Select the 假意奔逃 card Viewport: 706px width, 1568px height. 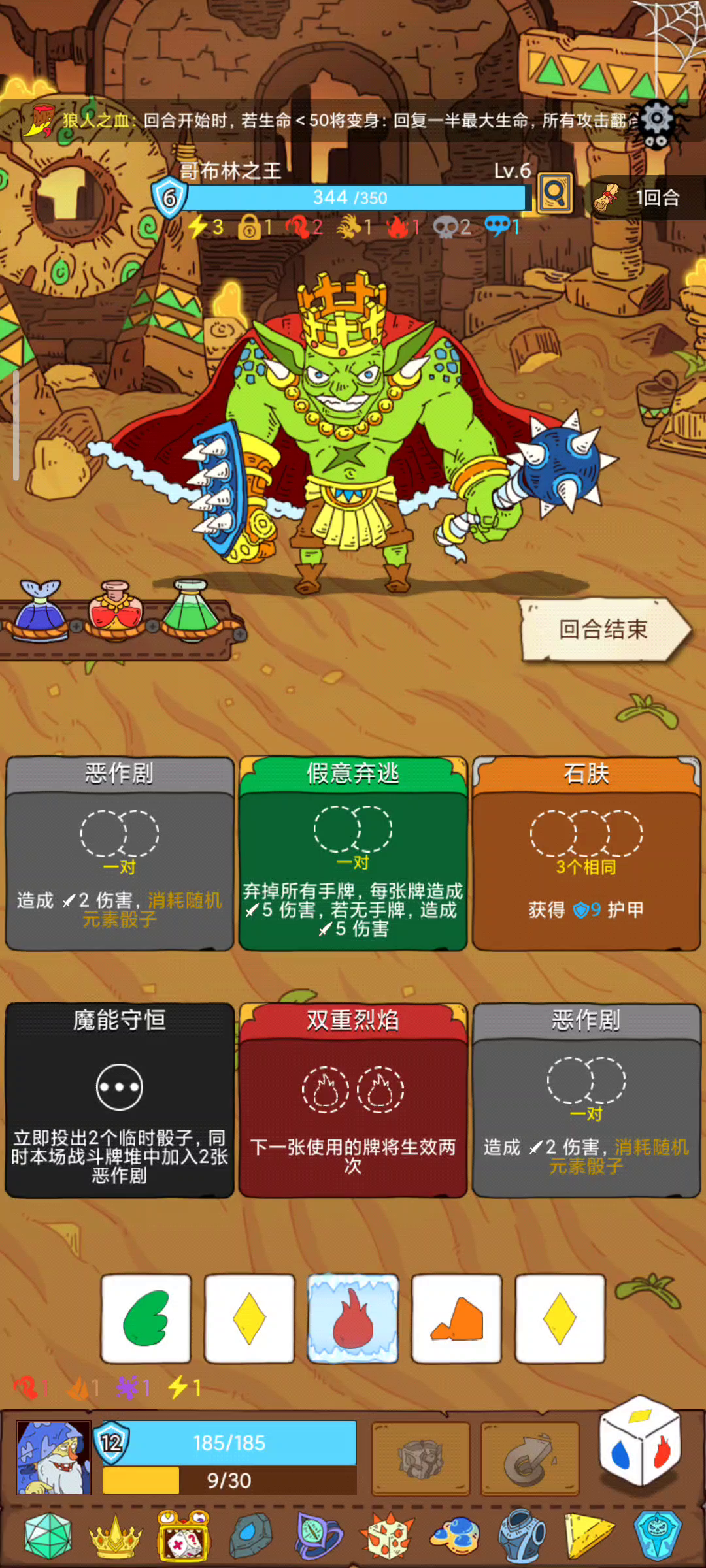point(353,853)
